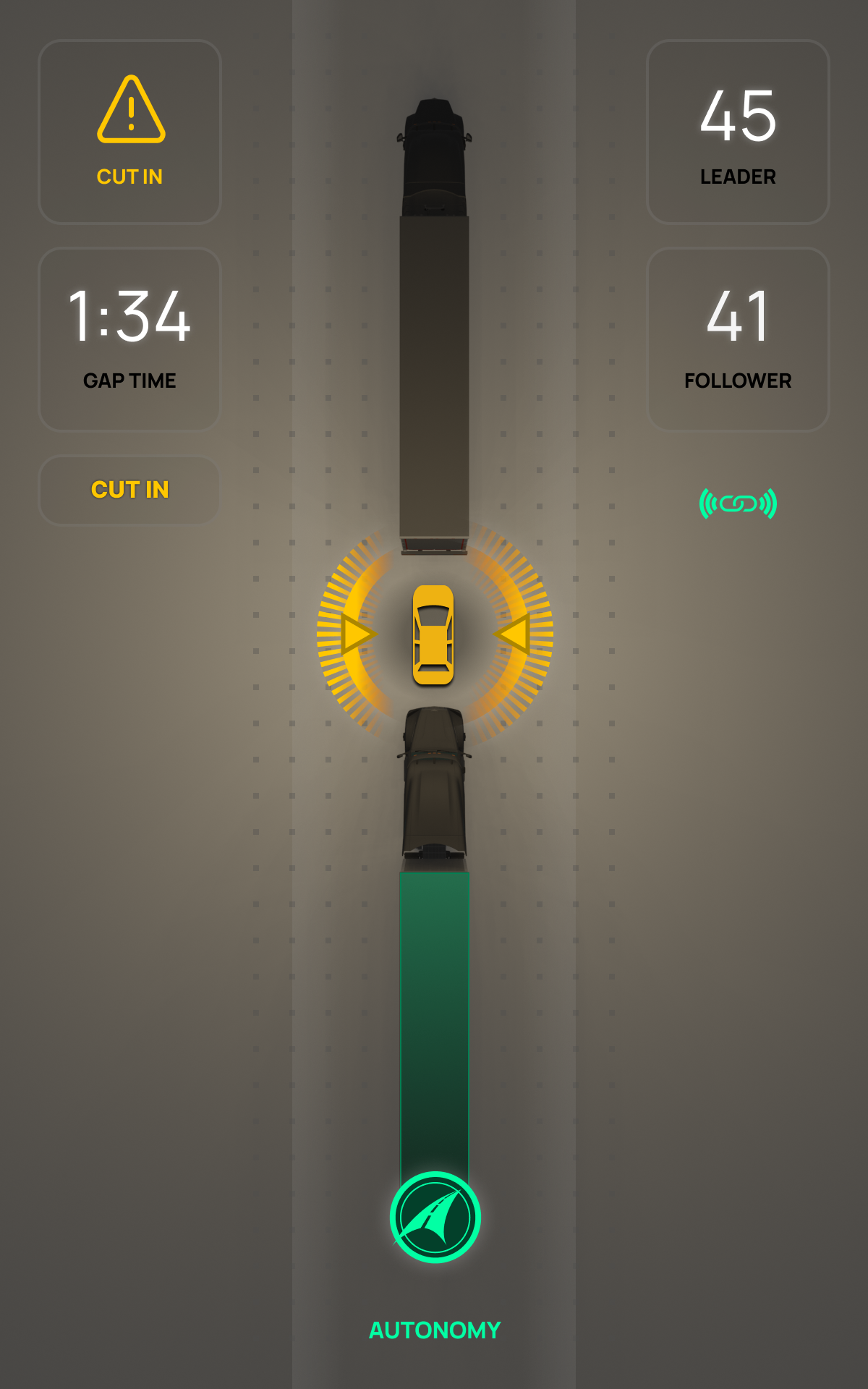Open the CUT IN warning triangle tile
This screenshot has width=868, height=1389.
(x=129, y=132)
